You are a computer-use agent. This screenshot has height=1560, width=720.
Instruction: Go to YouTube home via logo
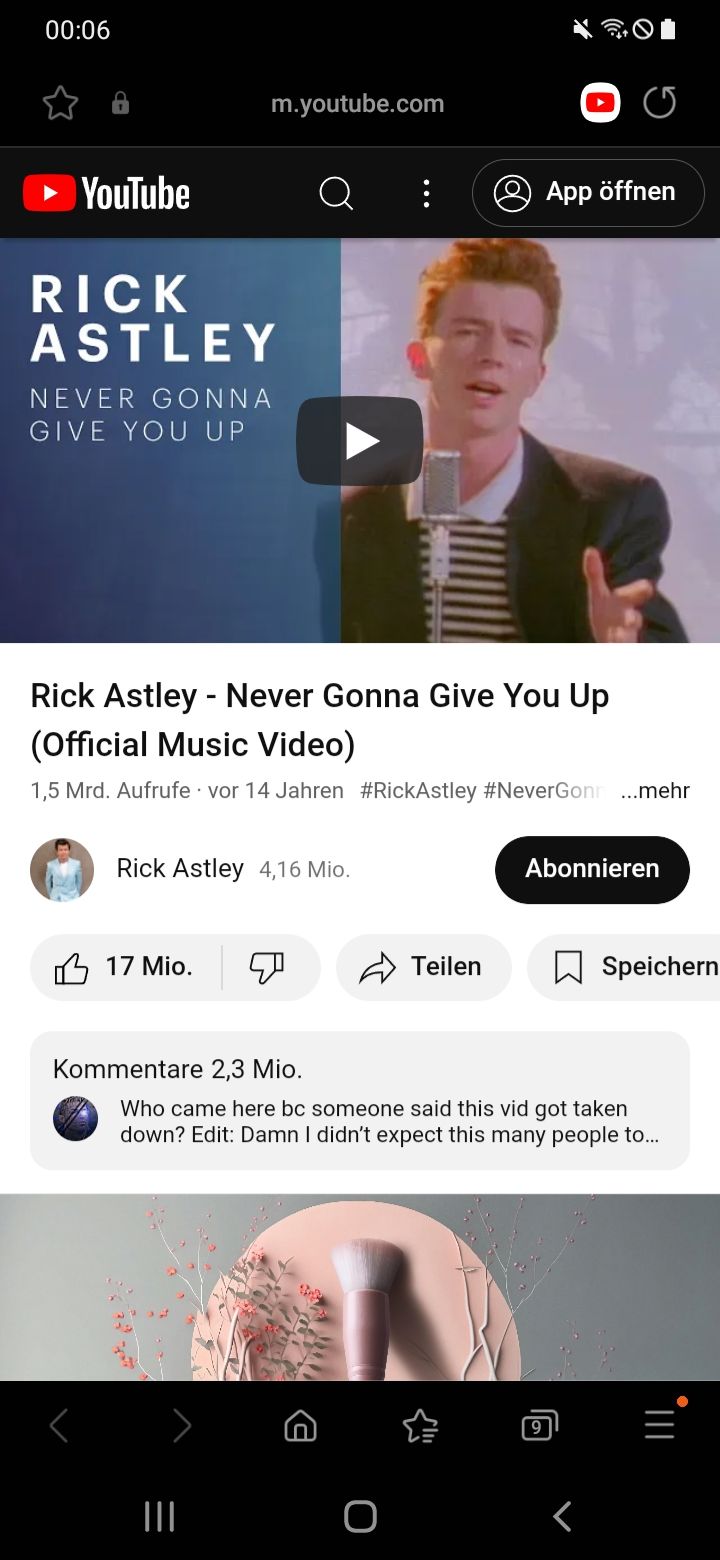tap(107, 193)
